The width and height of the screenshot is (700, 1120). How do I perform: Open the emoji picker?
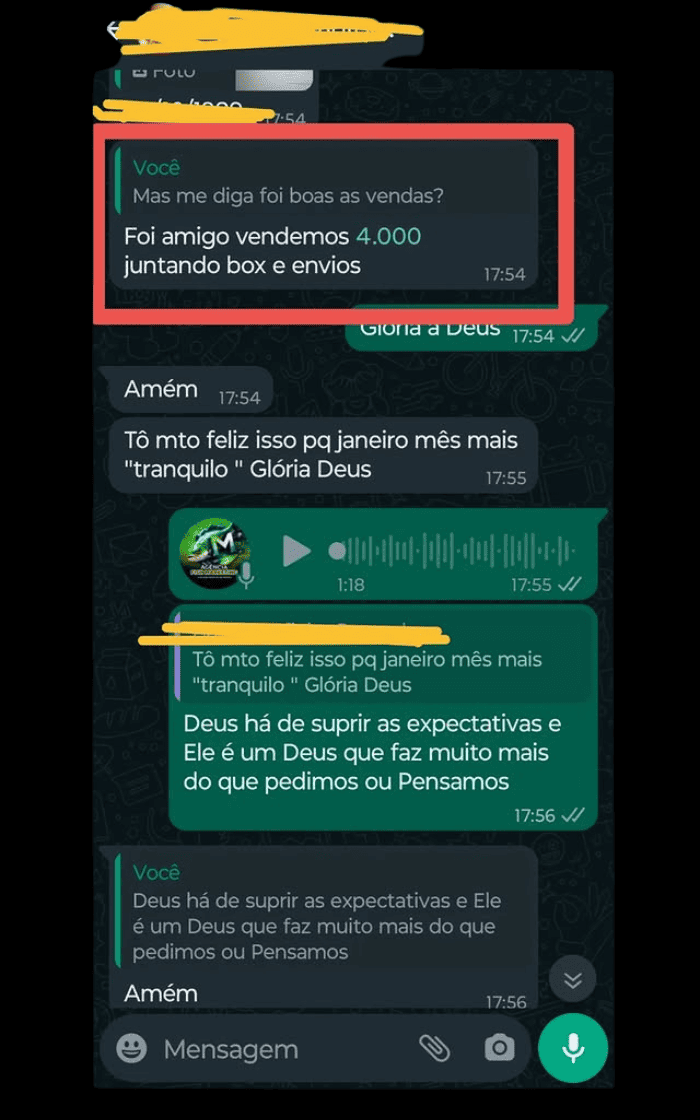[x=131, y=1048]
